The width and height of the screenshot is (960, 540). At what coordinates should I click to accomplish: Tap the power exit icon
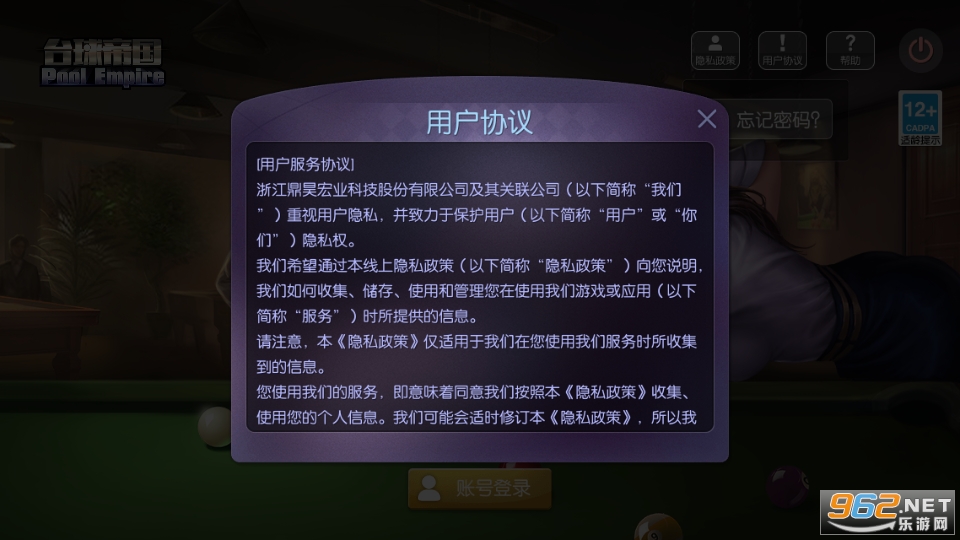tap(920, 49)
